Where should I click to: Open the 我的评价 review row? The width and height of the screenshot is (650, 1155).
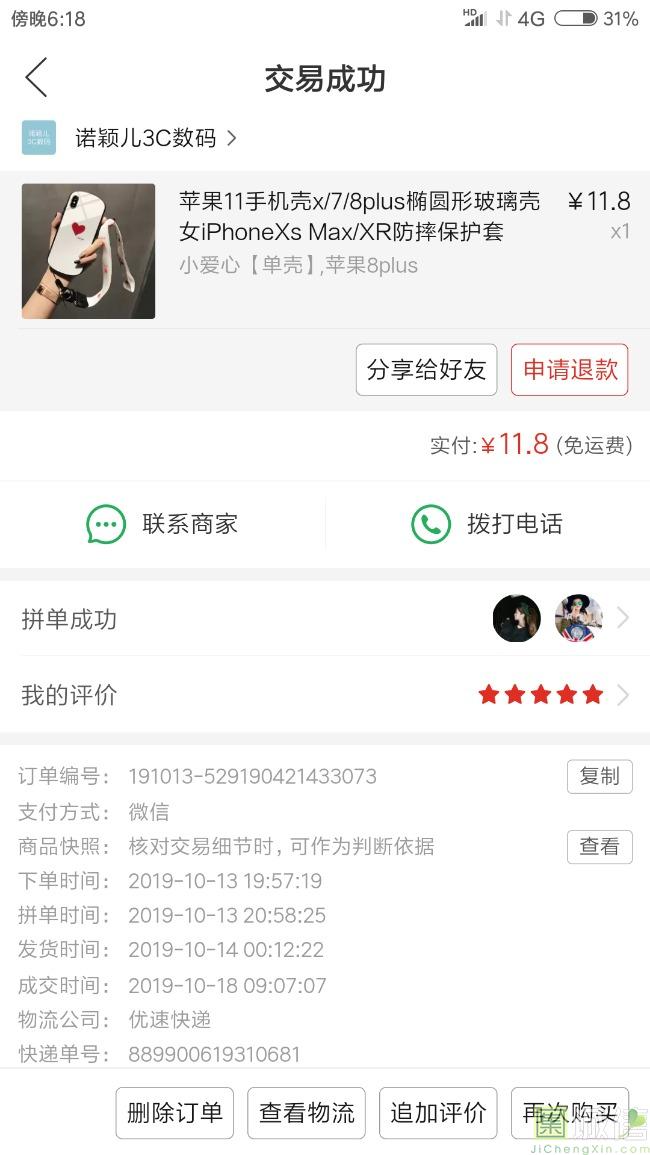325,695
